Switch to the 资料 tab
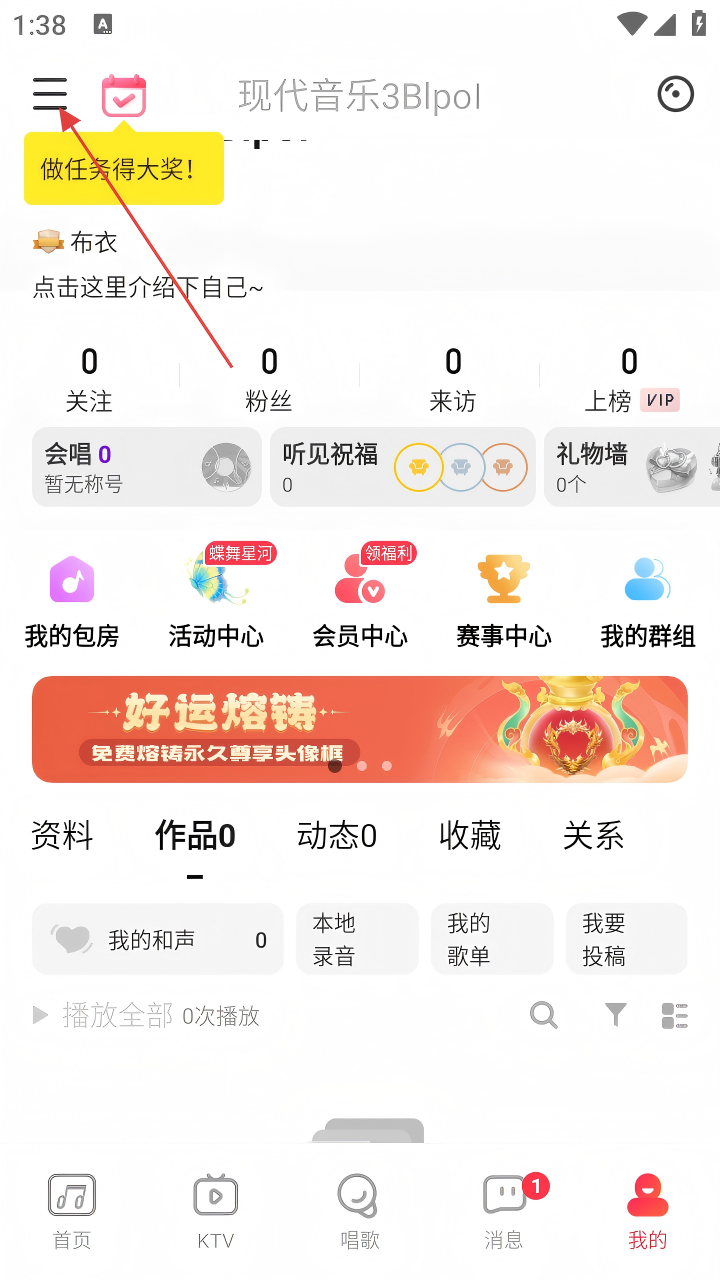 point(62,836)
